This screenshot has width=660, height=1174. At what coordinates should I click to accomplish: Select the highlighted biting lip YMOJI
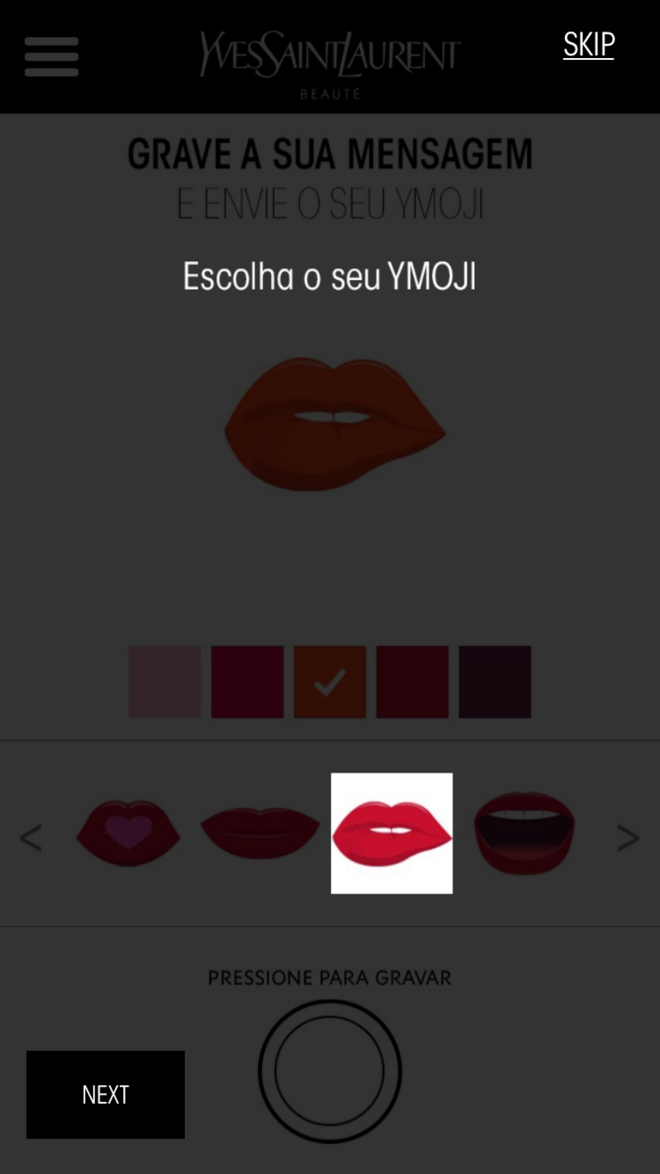click(x=392, y=833)
